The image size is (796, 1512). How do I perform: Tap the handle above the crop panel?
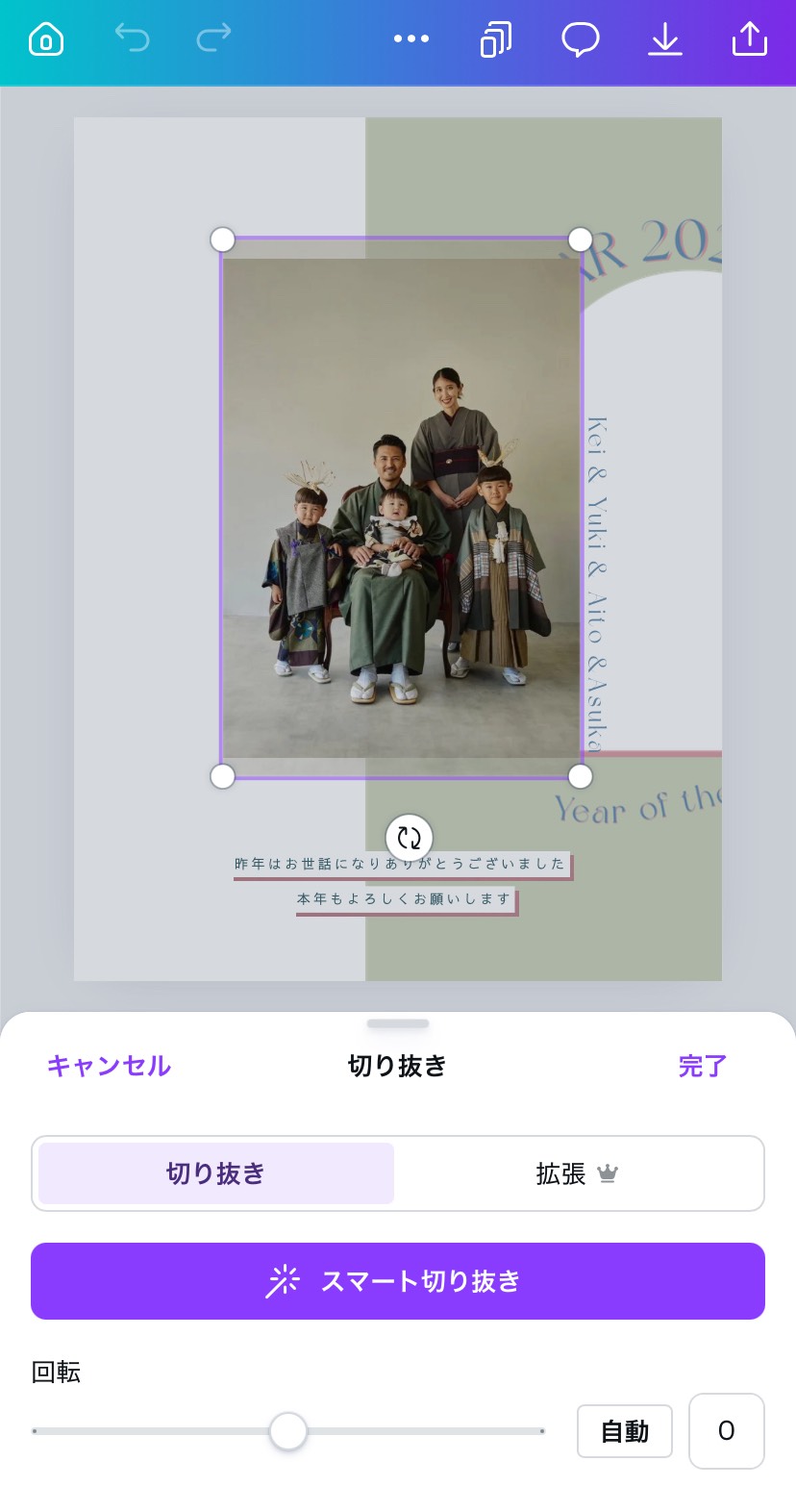(398, 1023)
